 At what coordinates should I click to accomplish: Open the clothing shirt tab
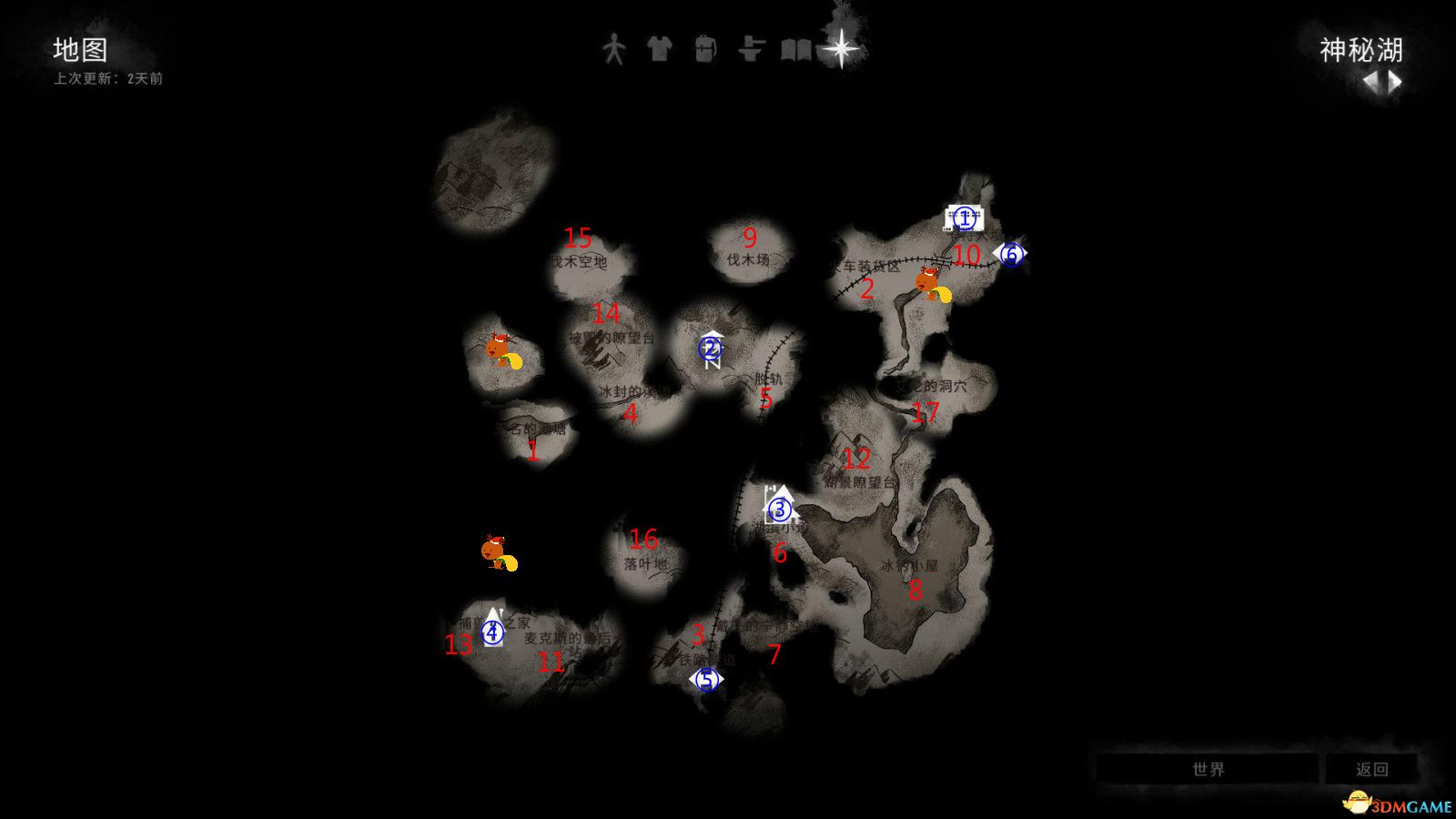pos(659,48)
